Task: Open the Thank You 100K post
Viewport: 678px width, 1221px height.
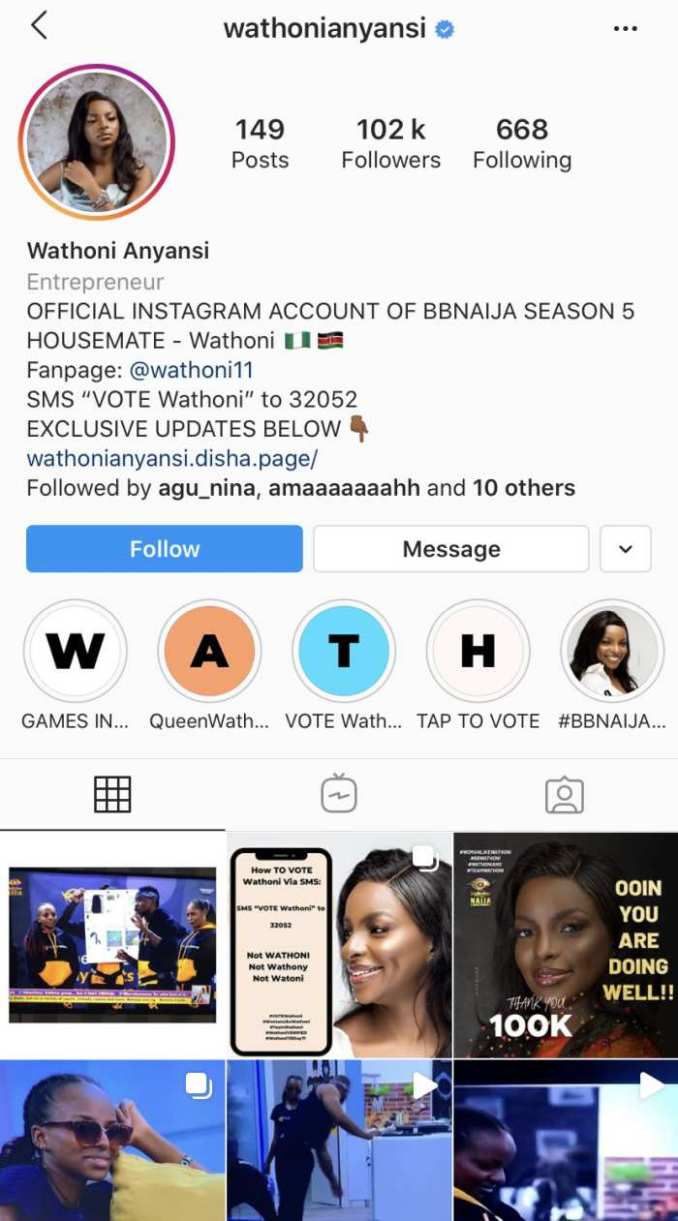Action: click(x=566, y=945)
